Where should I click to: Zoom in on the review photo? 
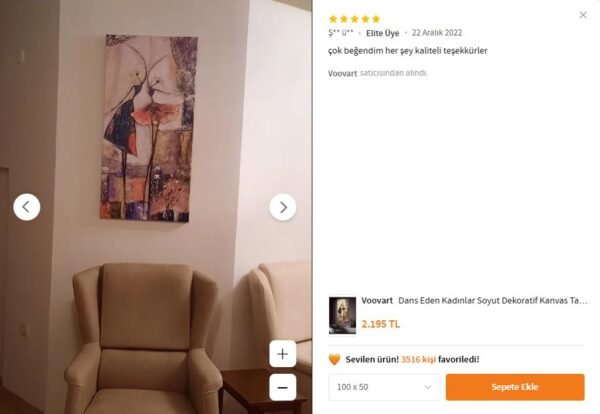coord(283,354)
